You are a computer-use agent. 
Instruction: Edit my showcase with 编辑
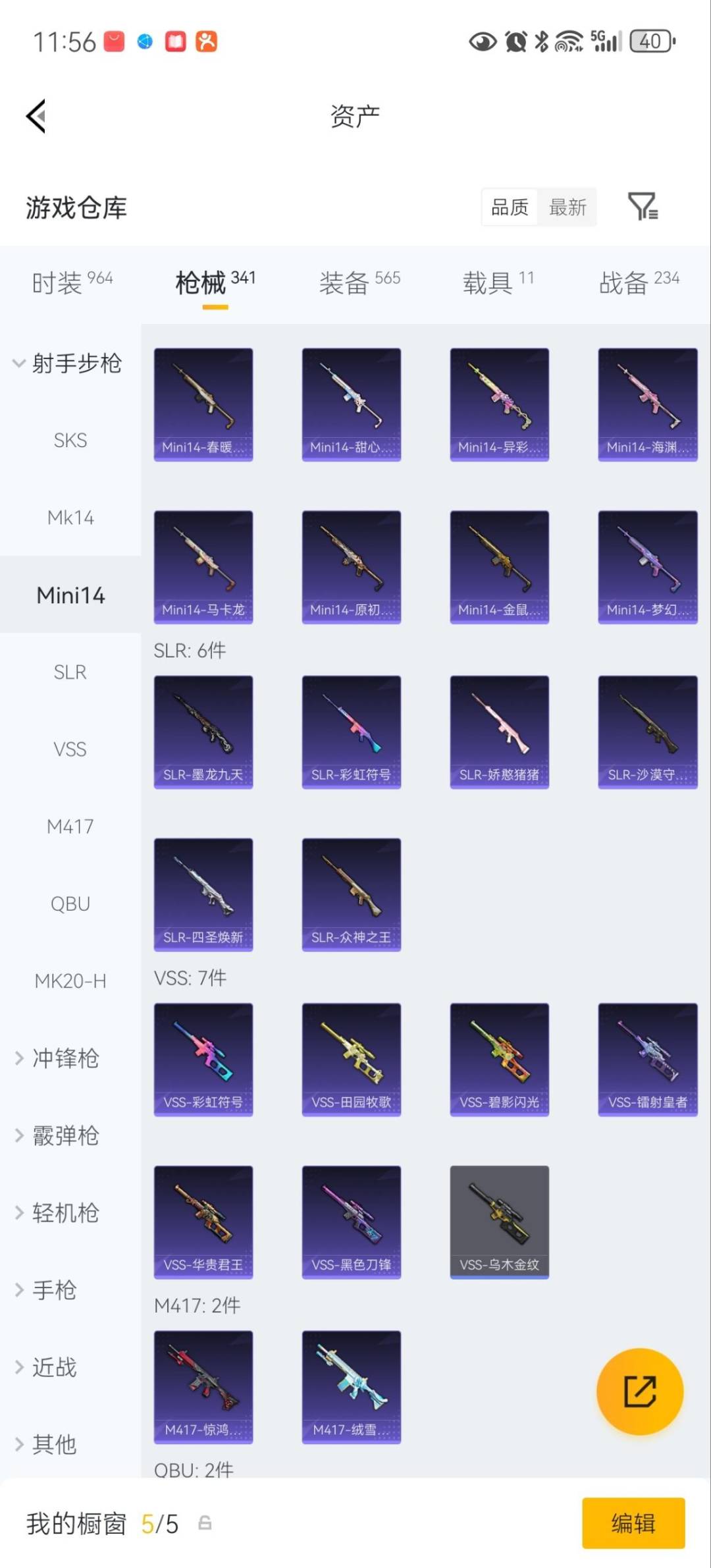coord(633,1523)
